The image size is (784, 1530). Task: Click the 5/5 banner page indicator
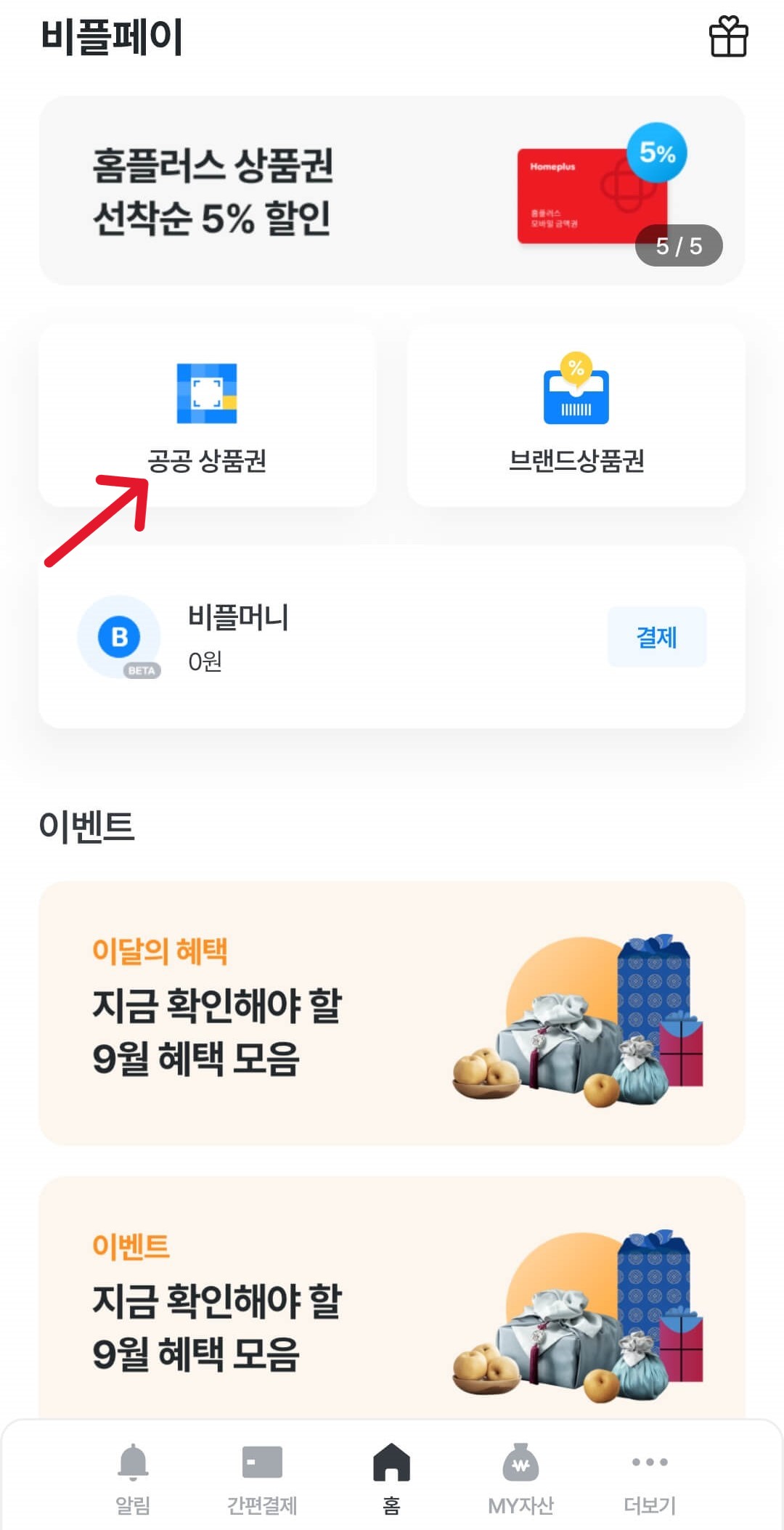click(678, 245)
